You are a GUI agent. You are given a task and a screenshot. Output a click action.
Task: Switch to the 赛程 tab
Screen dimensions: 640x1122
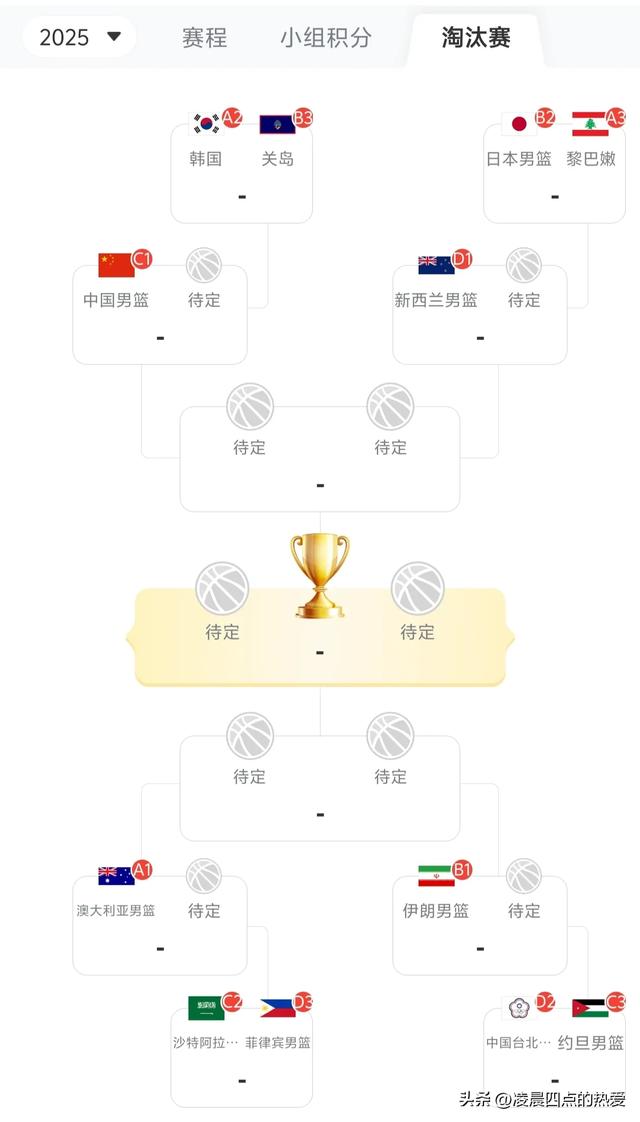click(204, 38)
